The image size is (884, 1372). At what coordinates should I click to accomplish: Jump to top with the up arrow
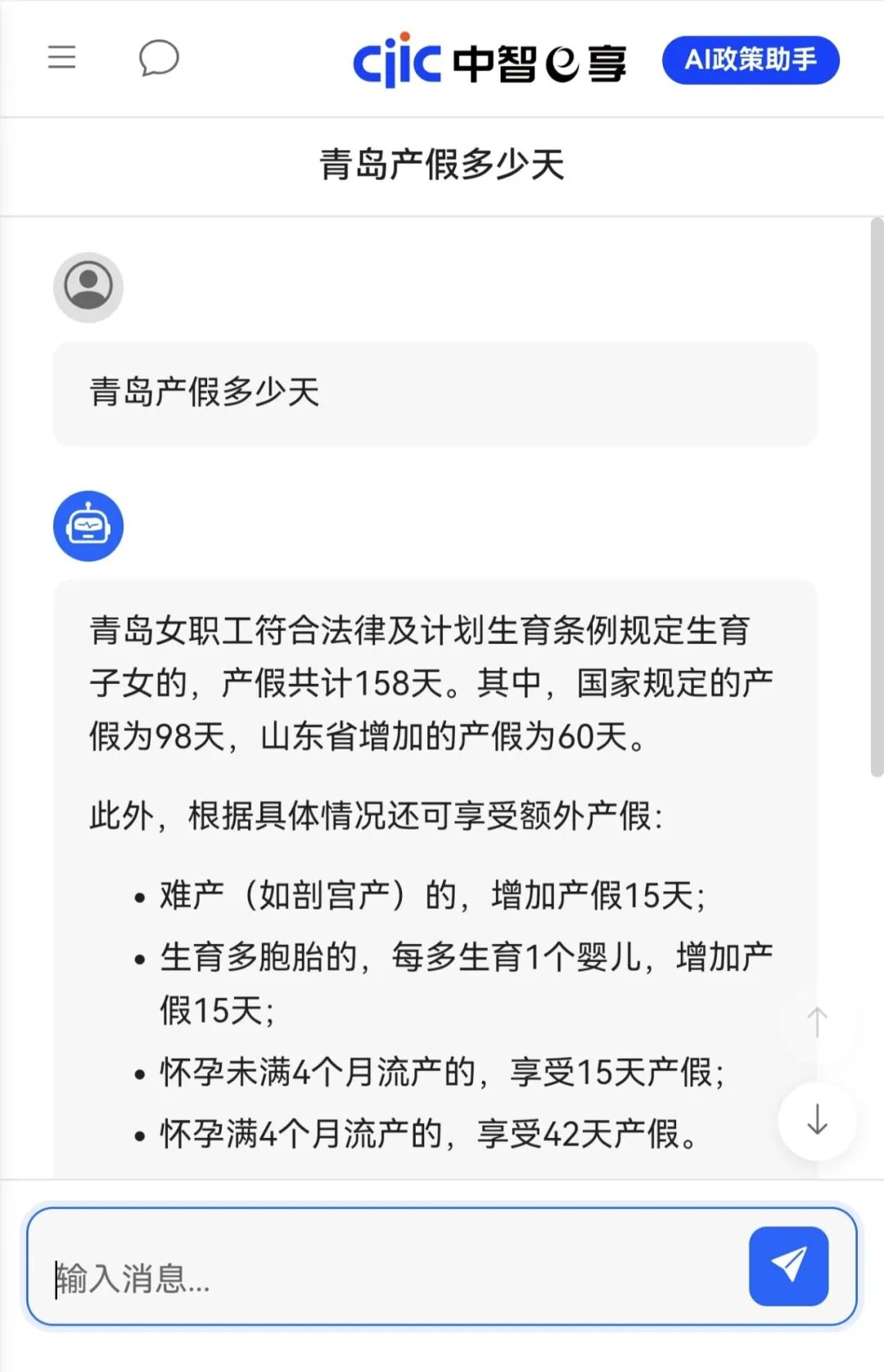[x=817, y=1023]
